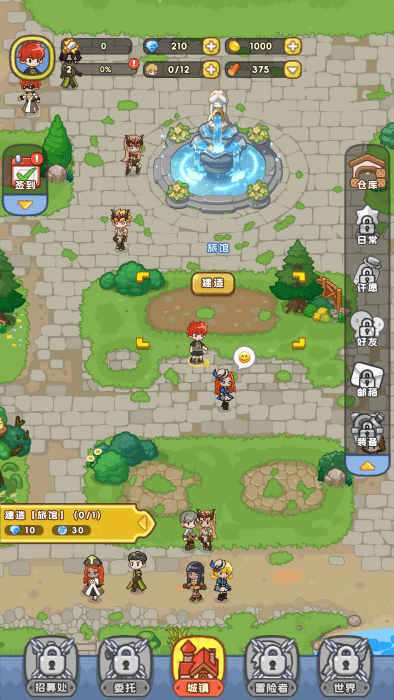
Task: Tap the locked 邮箱 mailbox button
Action: pos(367,381)
